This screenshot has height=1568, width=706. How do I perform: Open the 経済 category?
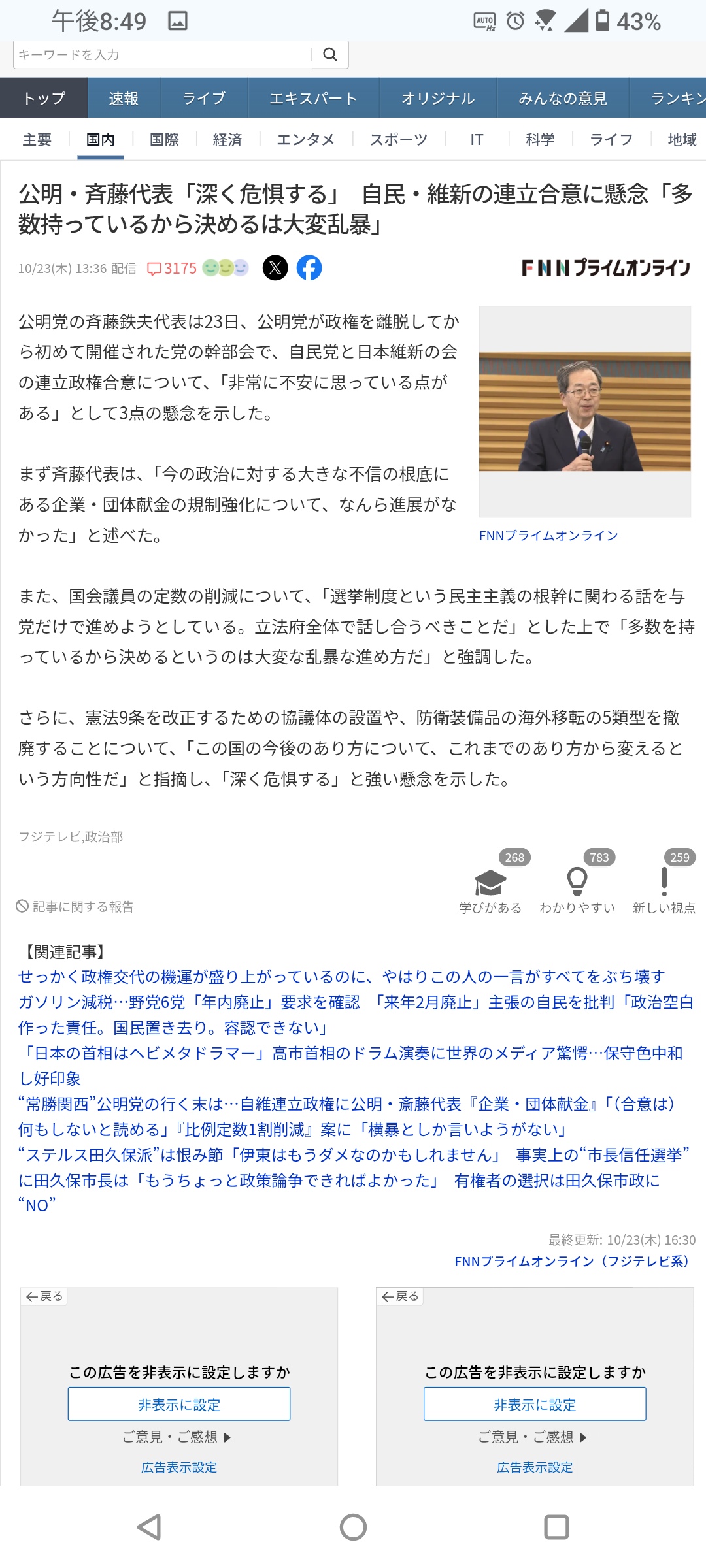tap(227, 139)
